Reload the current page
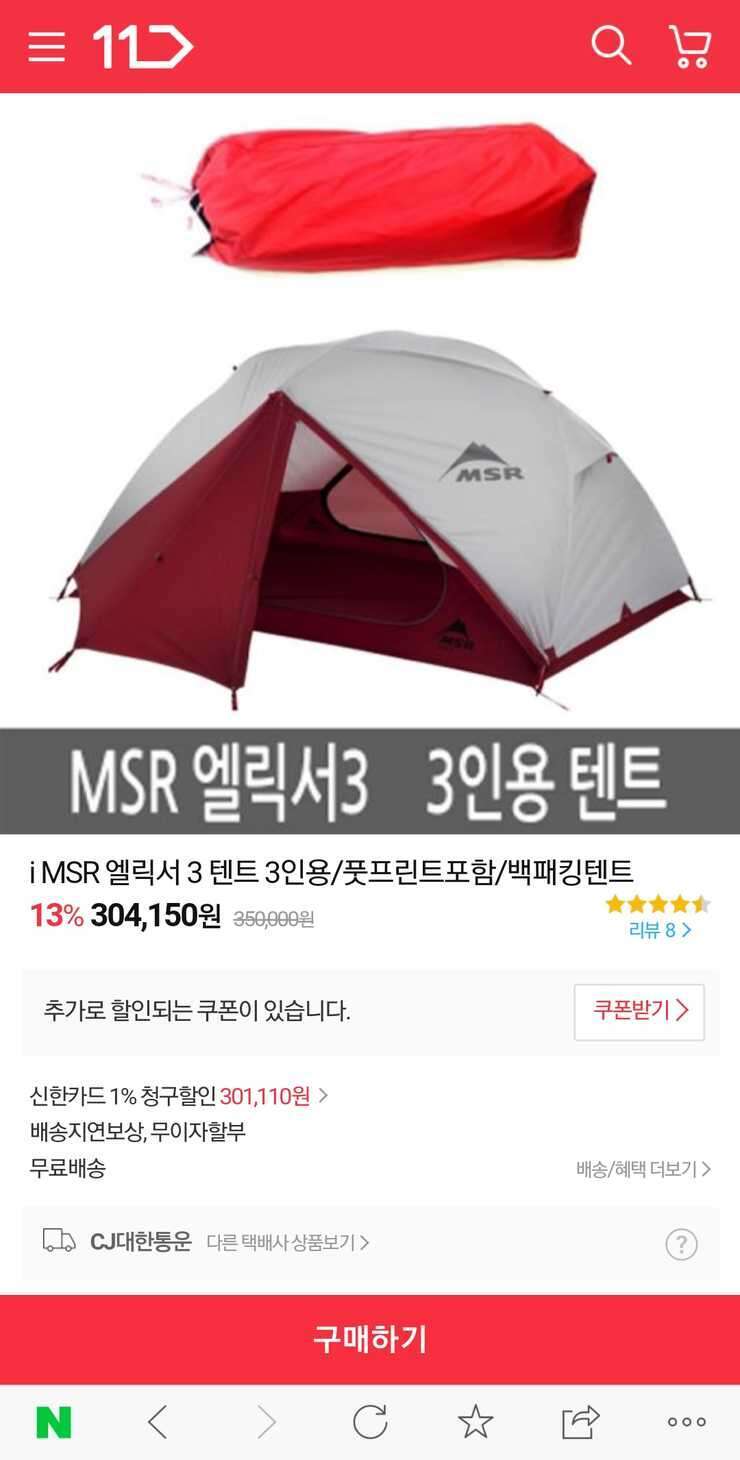The image size is (740, 1460). tap(370, 1422)
